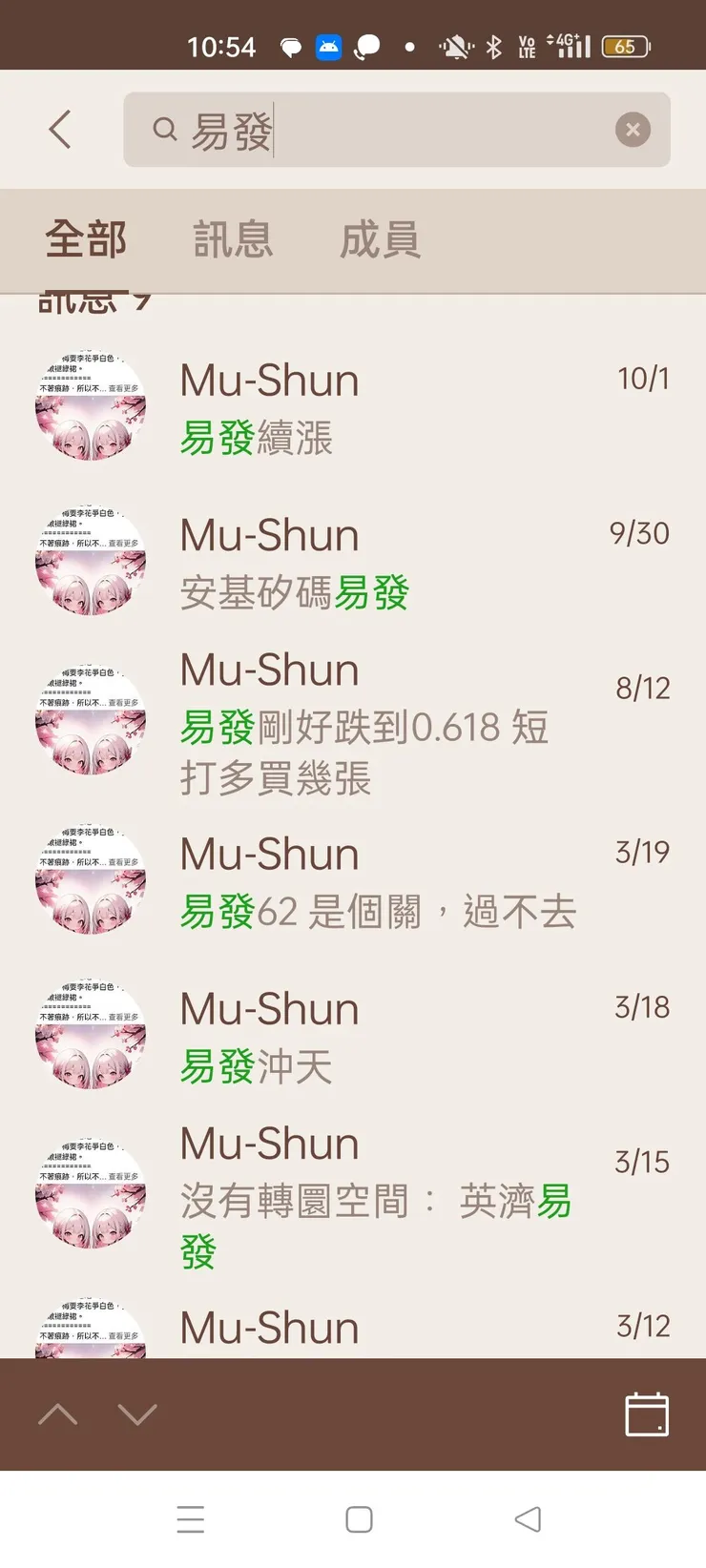Viewport: 706px width, 1568px height.
Task: Click the search magnifier icon
Action: coord(164,130)
